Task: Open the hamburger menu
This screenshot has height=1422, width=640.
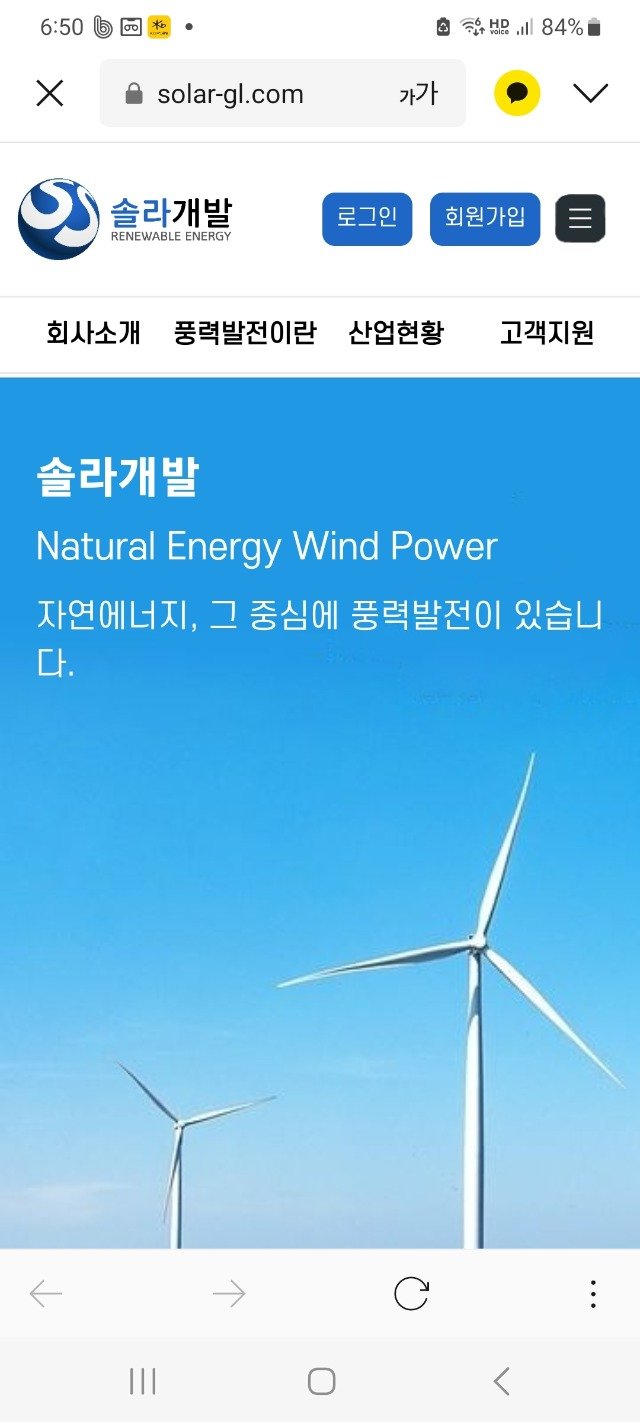Action: [580, 219]
